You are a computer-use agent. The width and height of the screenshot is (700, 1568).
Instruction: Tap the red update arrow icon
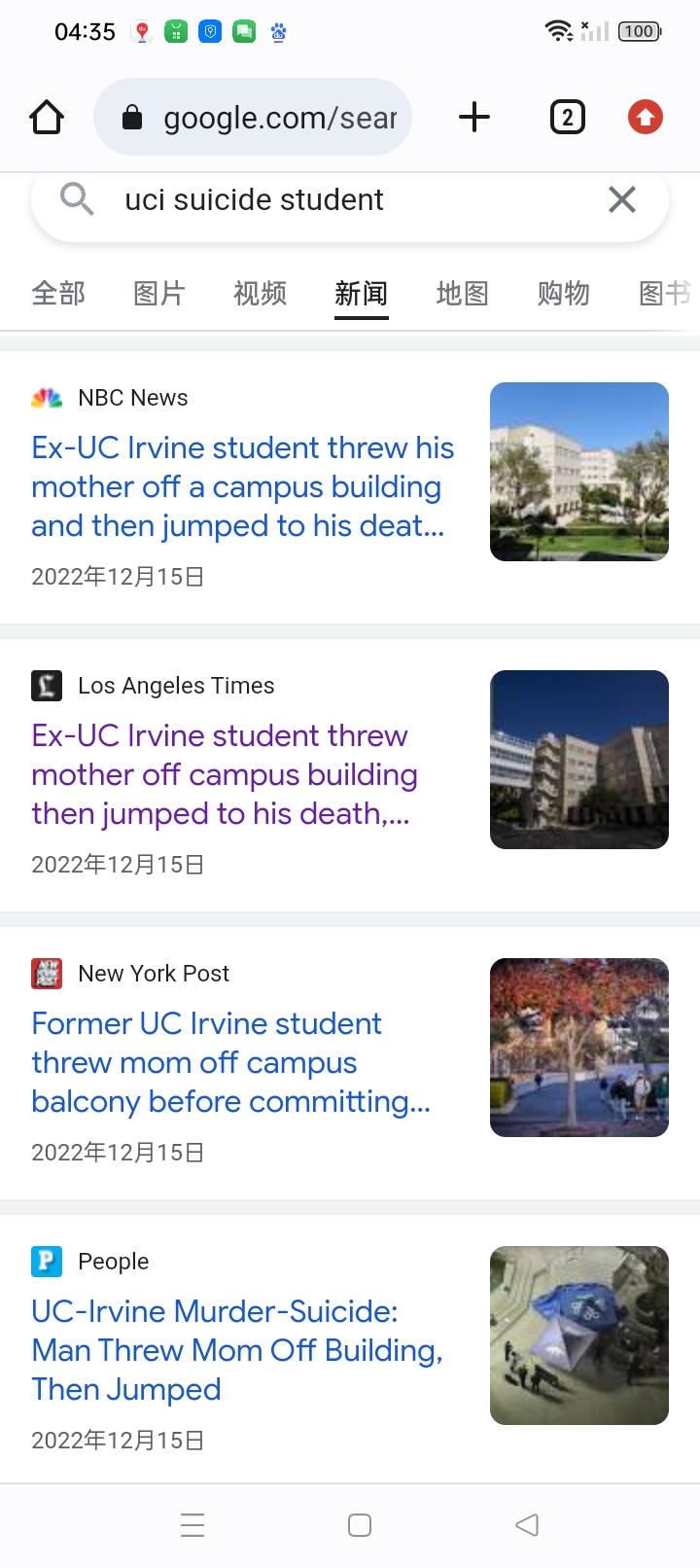tap(645, 118)
